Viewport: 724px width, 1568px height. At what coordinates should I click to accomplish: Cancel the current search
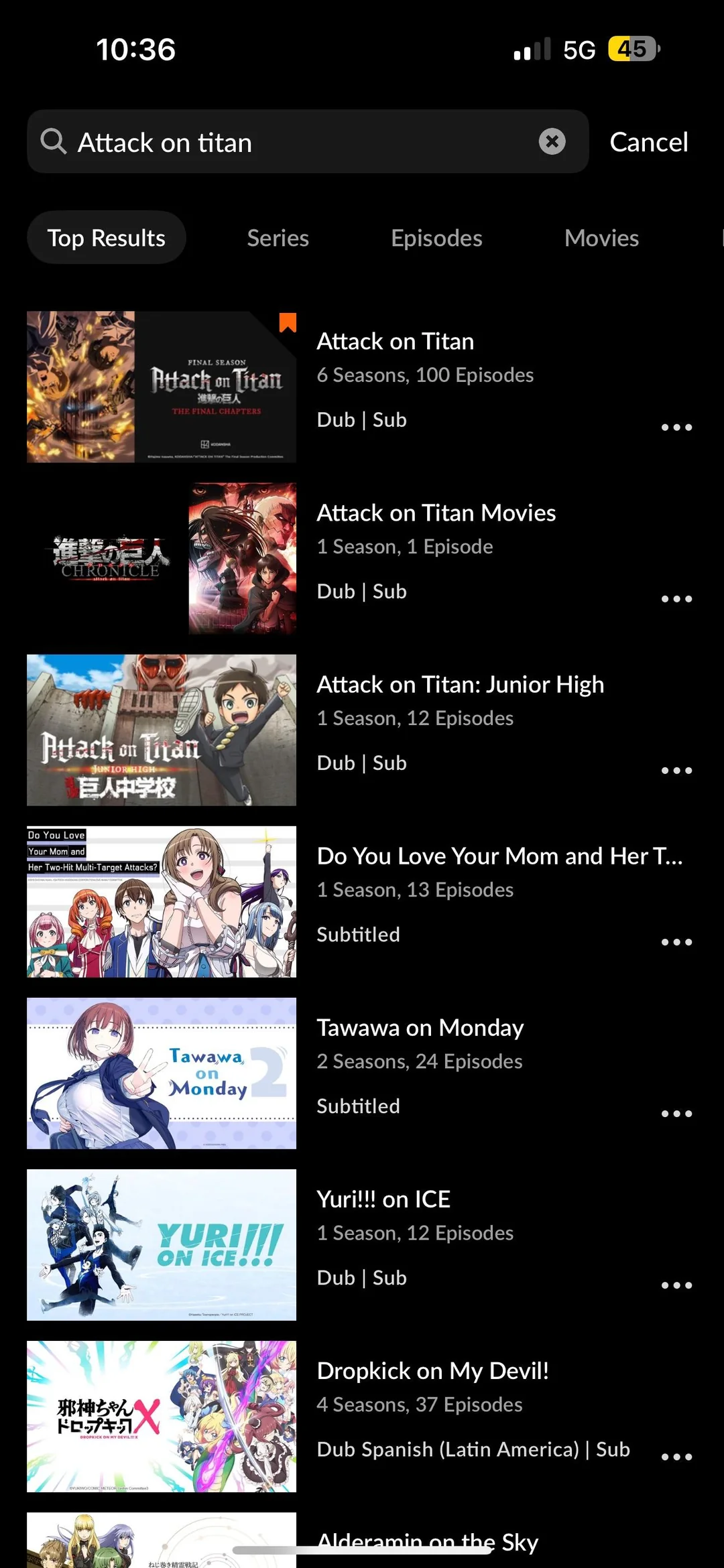point(648,141)
